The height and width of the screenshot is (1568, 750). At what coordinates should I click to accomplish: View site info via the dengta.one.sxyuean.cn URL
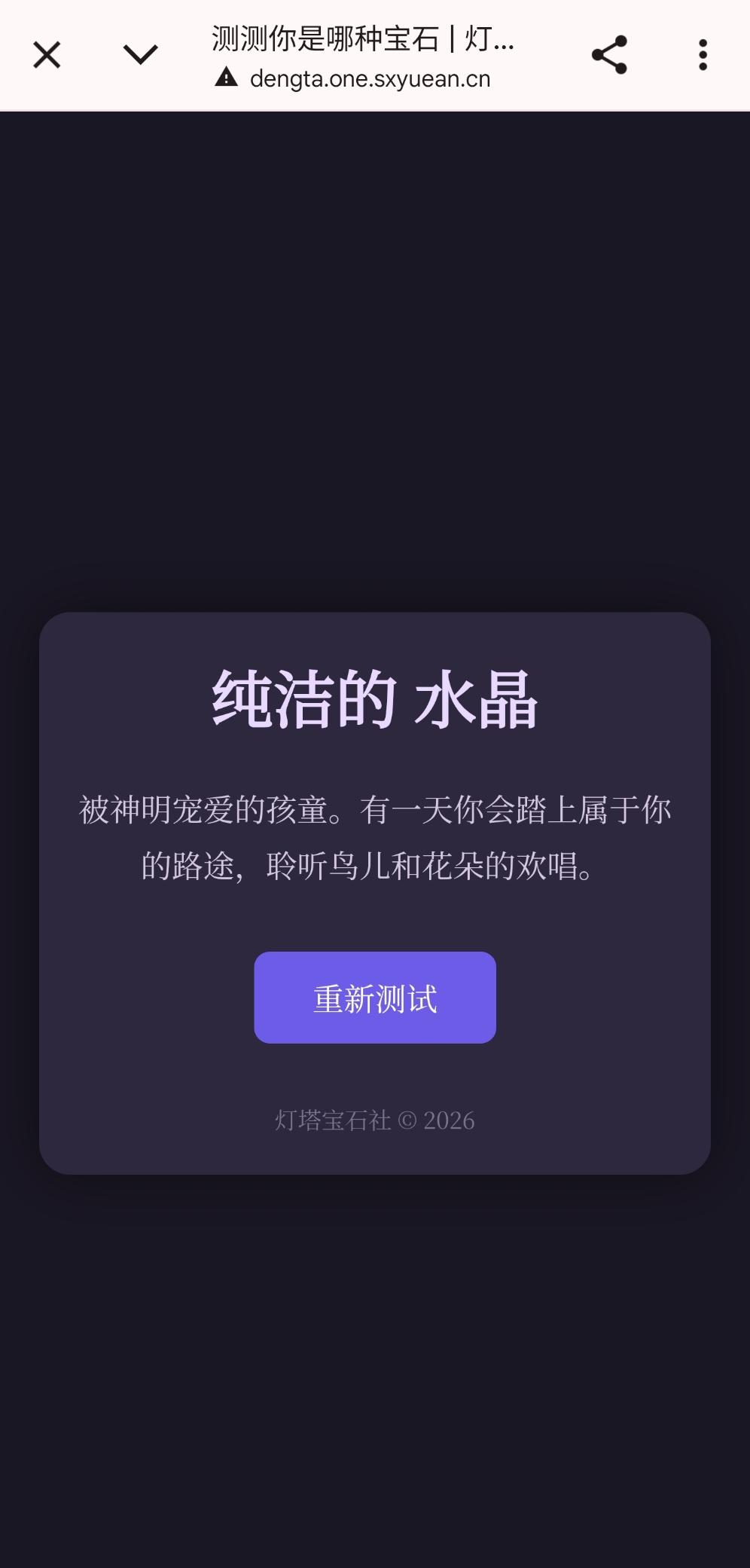point(369,78)
